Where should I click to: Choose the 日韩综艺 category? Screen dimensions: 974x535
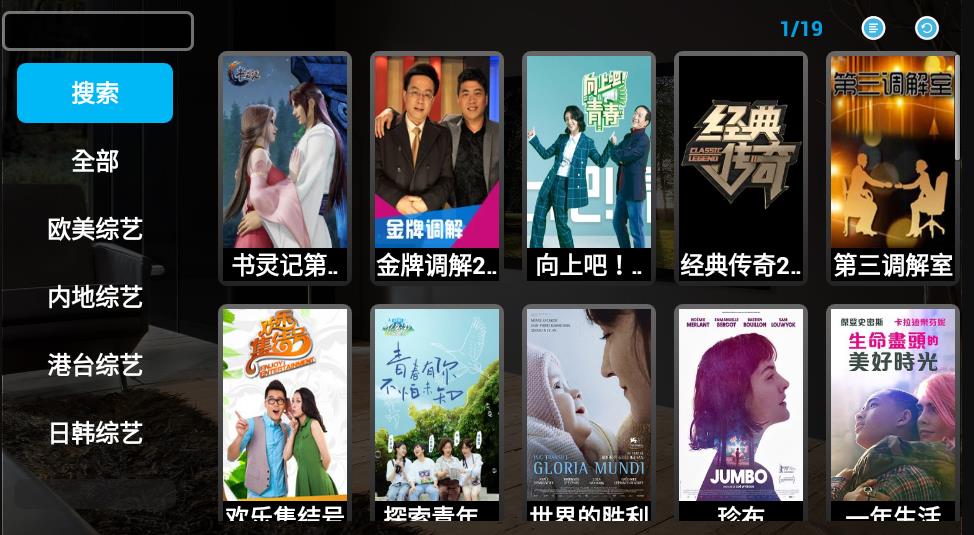pyautogui.click(x=95, y=433)
